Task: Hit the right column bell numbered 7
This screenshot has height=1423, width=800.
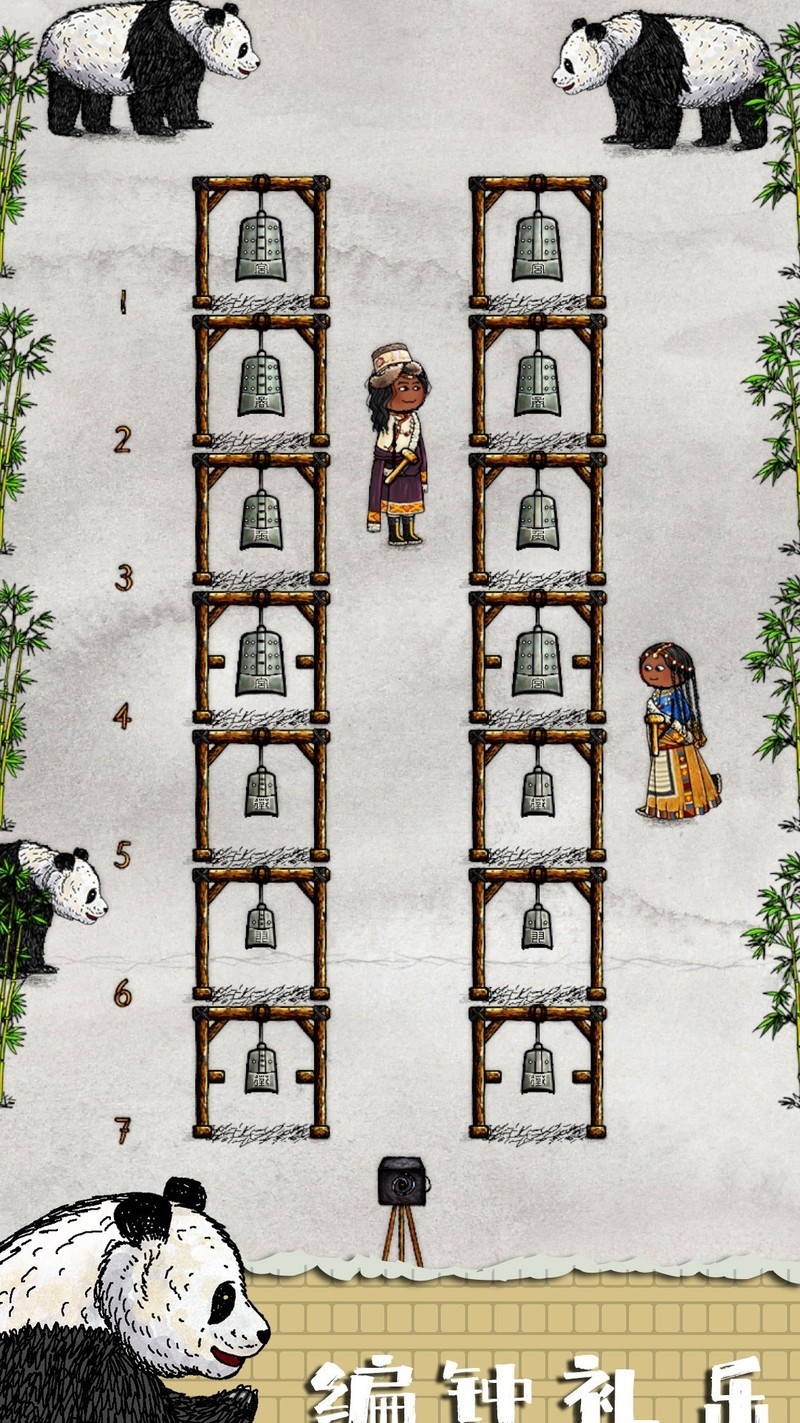Action: (537, 1068)
